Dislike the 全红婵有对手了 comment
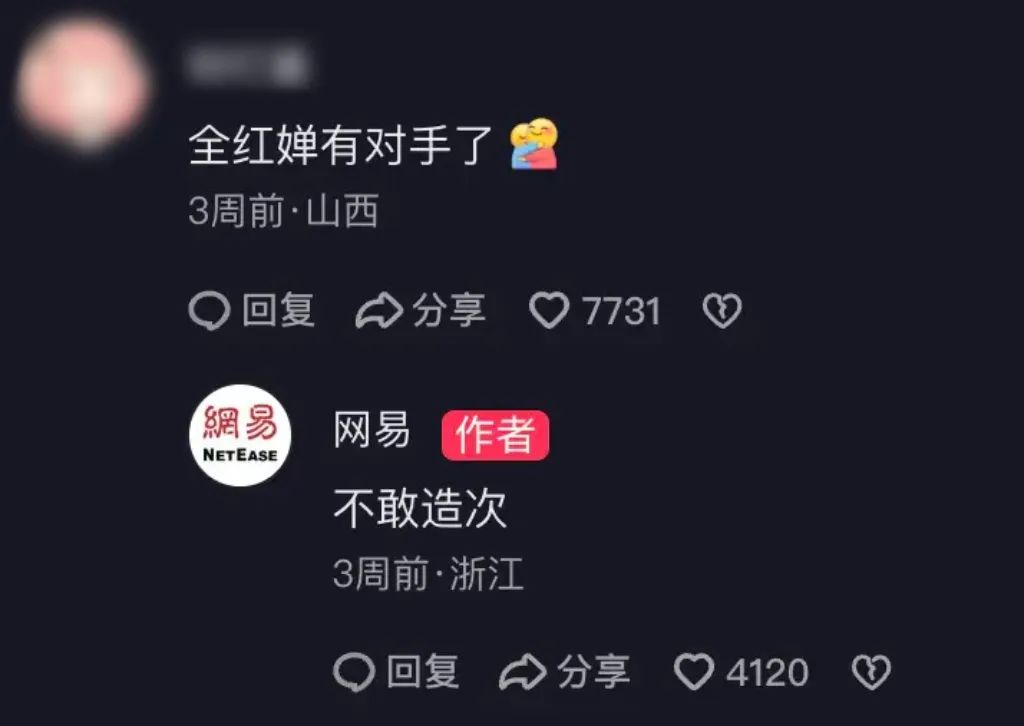The height and width of the screenshot is (726, 1024). click(x=722, y=312)
